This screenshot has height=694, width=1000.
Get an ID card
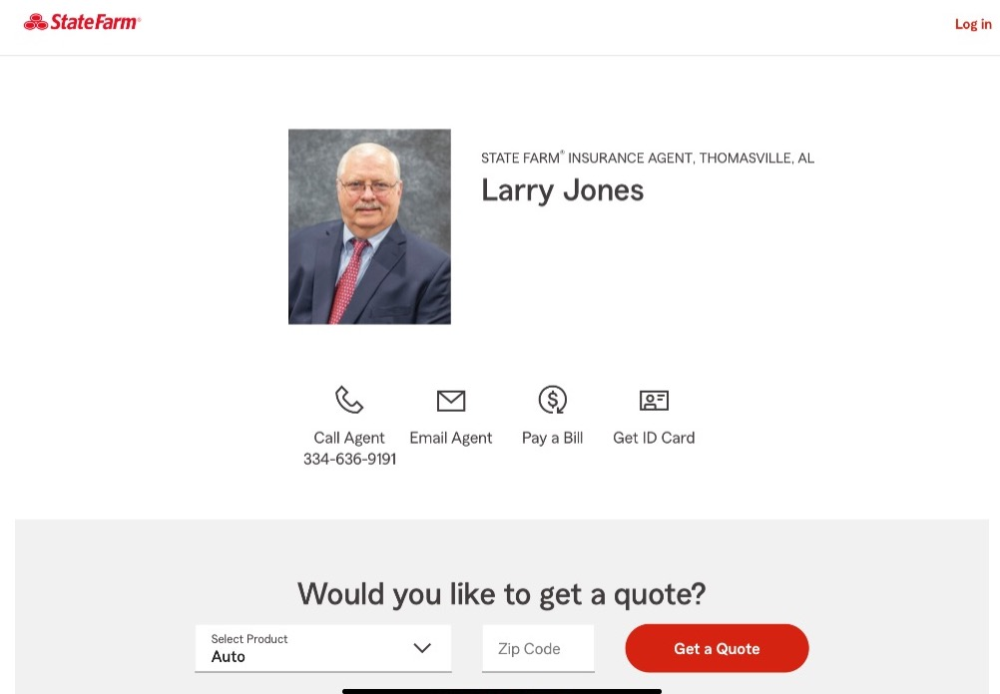click(x=654, y=416)
